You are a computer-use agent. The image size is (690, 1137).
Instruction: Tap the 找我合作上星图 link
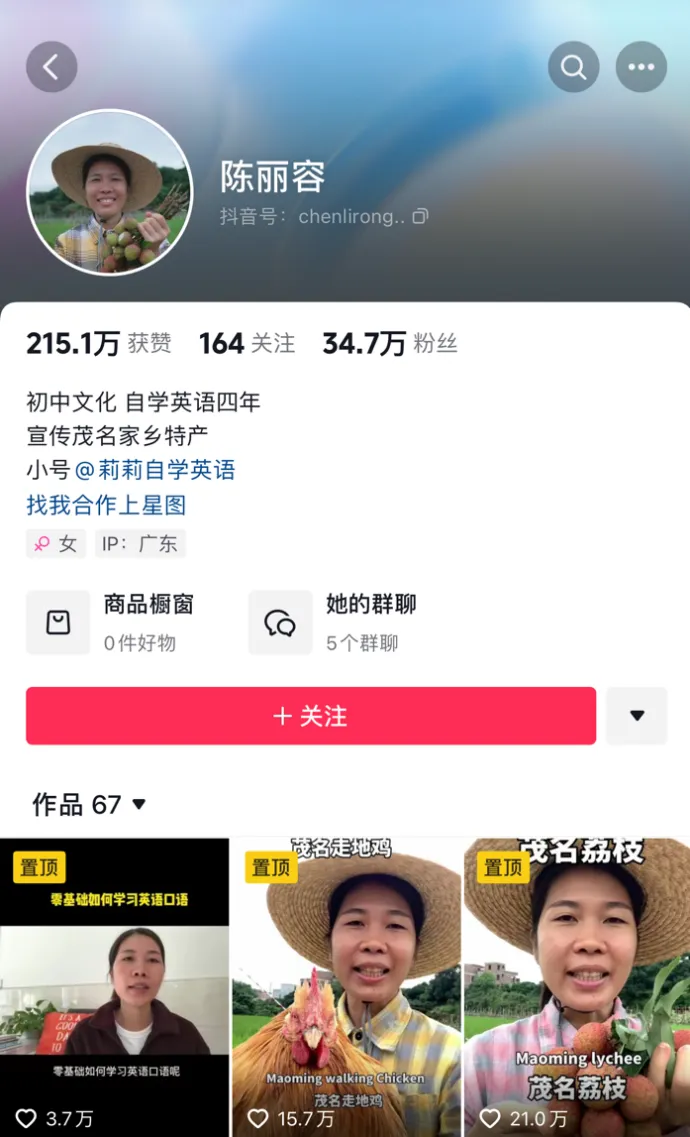[106, 505]
